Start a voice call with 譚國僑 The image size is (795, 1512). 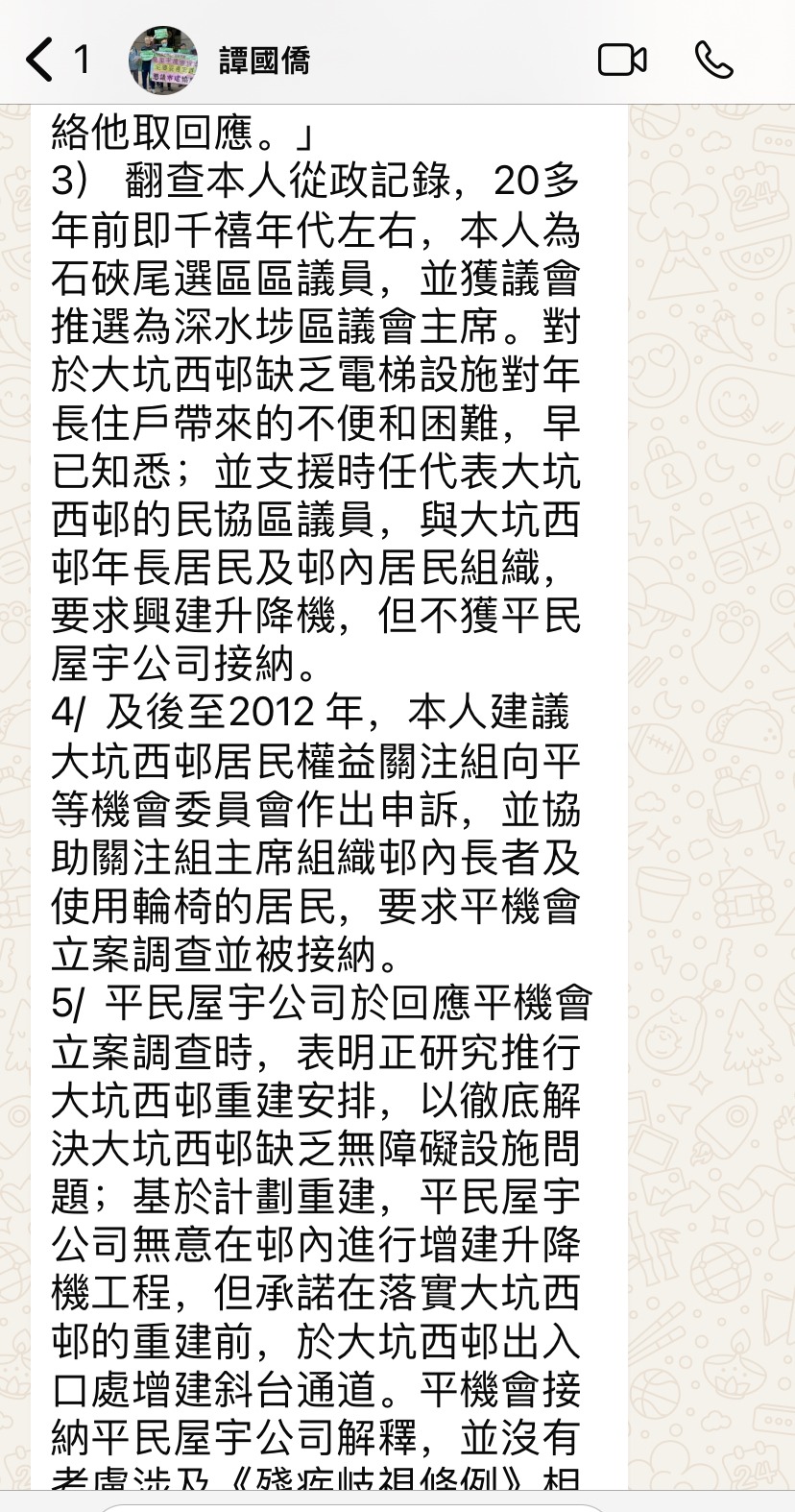pyautogui.click(x=714, y=61)
